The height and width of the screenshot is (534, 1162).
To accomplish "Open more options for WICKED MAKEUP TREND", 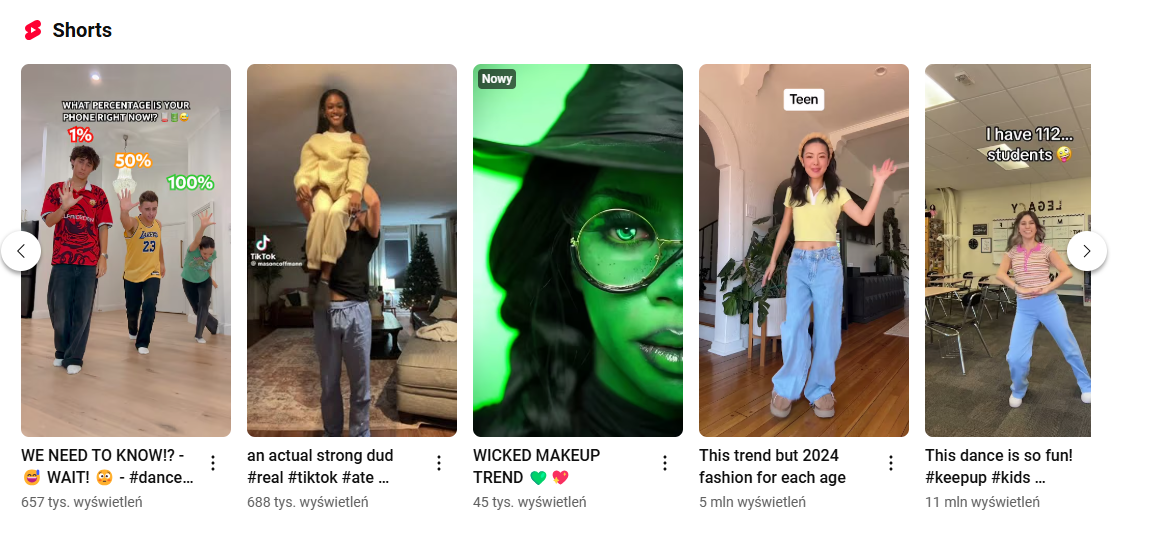I will tap(664, 463).
